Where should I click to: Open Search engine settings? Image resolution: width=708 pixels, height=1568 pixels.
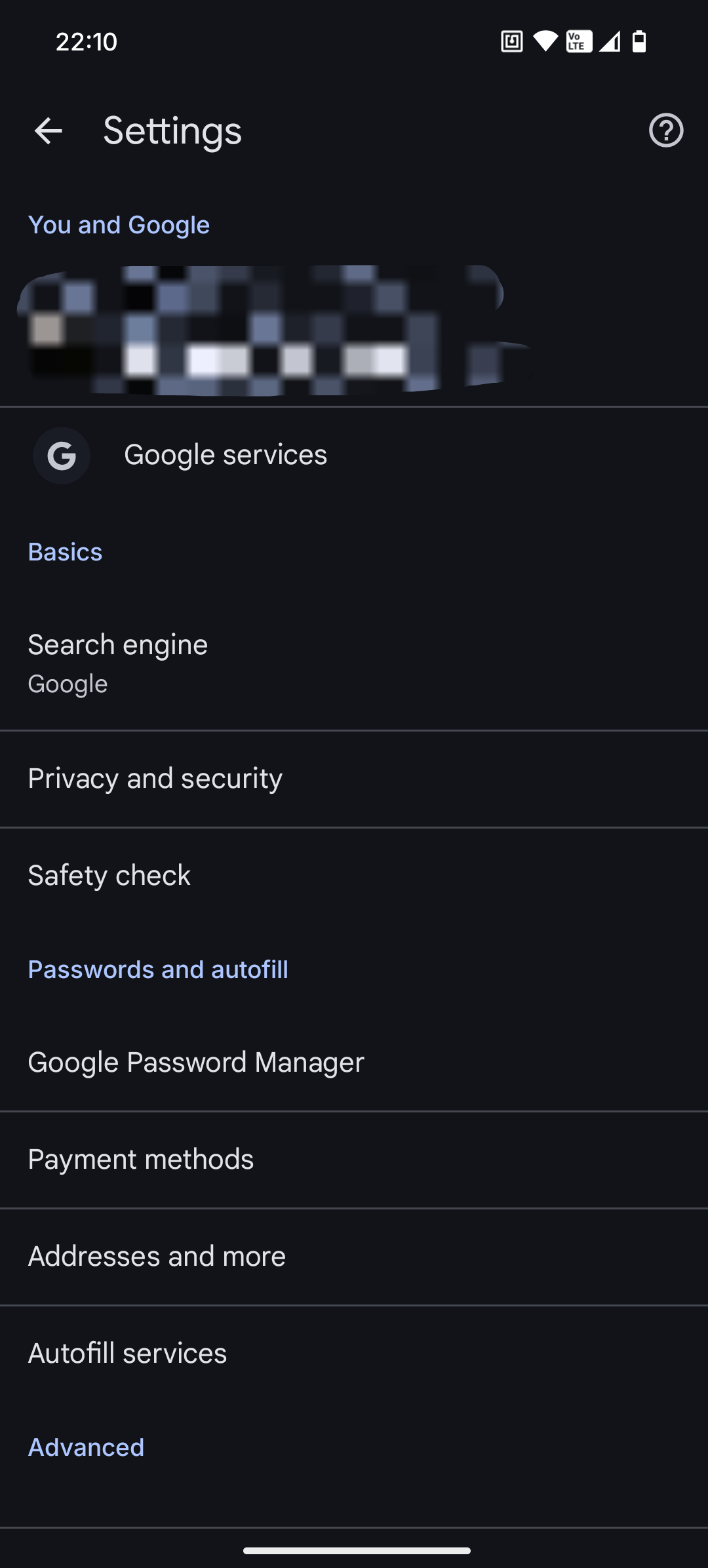point(354,664)
